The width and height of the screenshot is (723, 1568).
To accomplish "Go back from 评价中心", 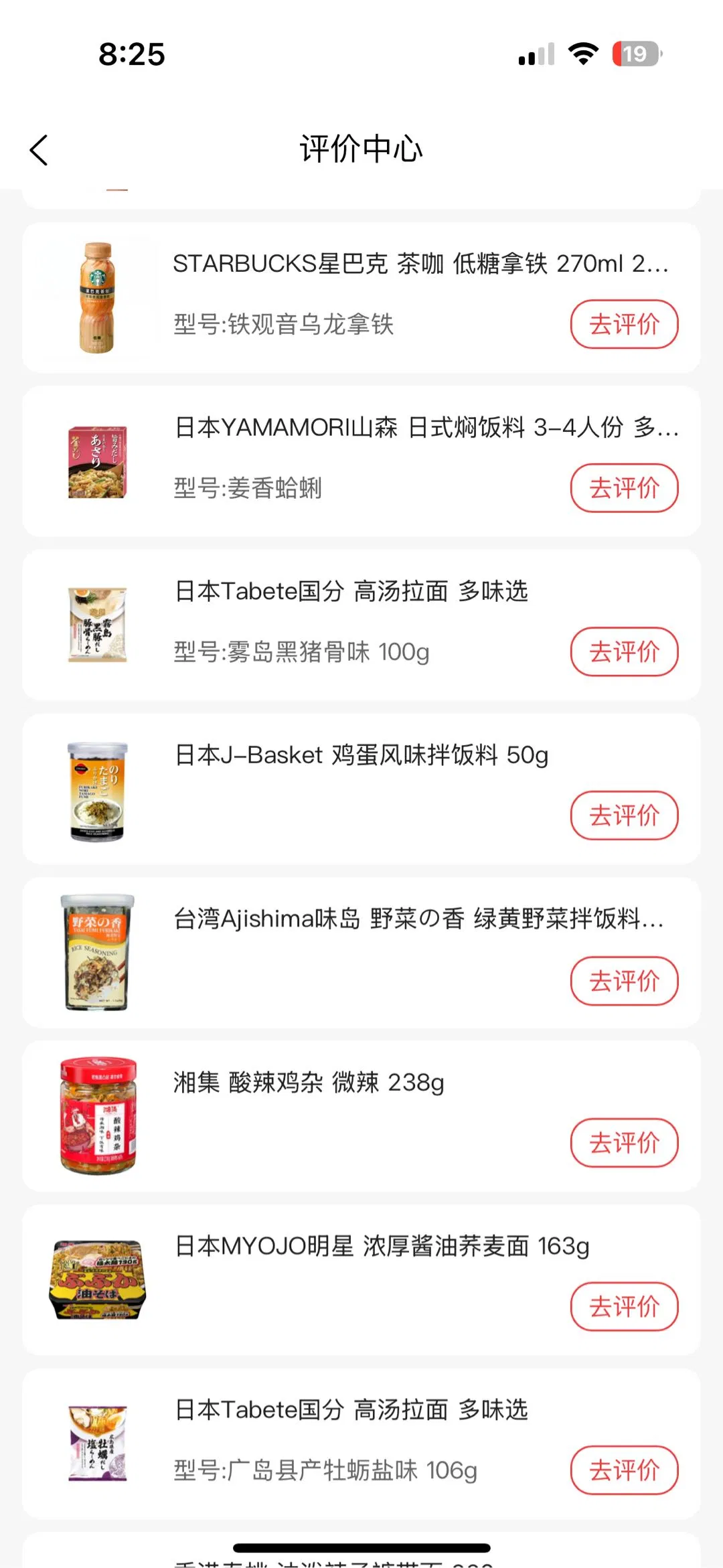I will tap(39, 150).
